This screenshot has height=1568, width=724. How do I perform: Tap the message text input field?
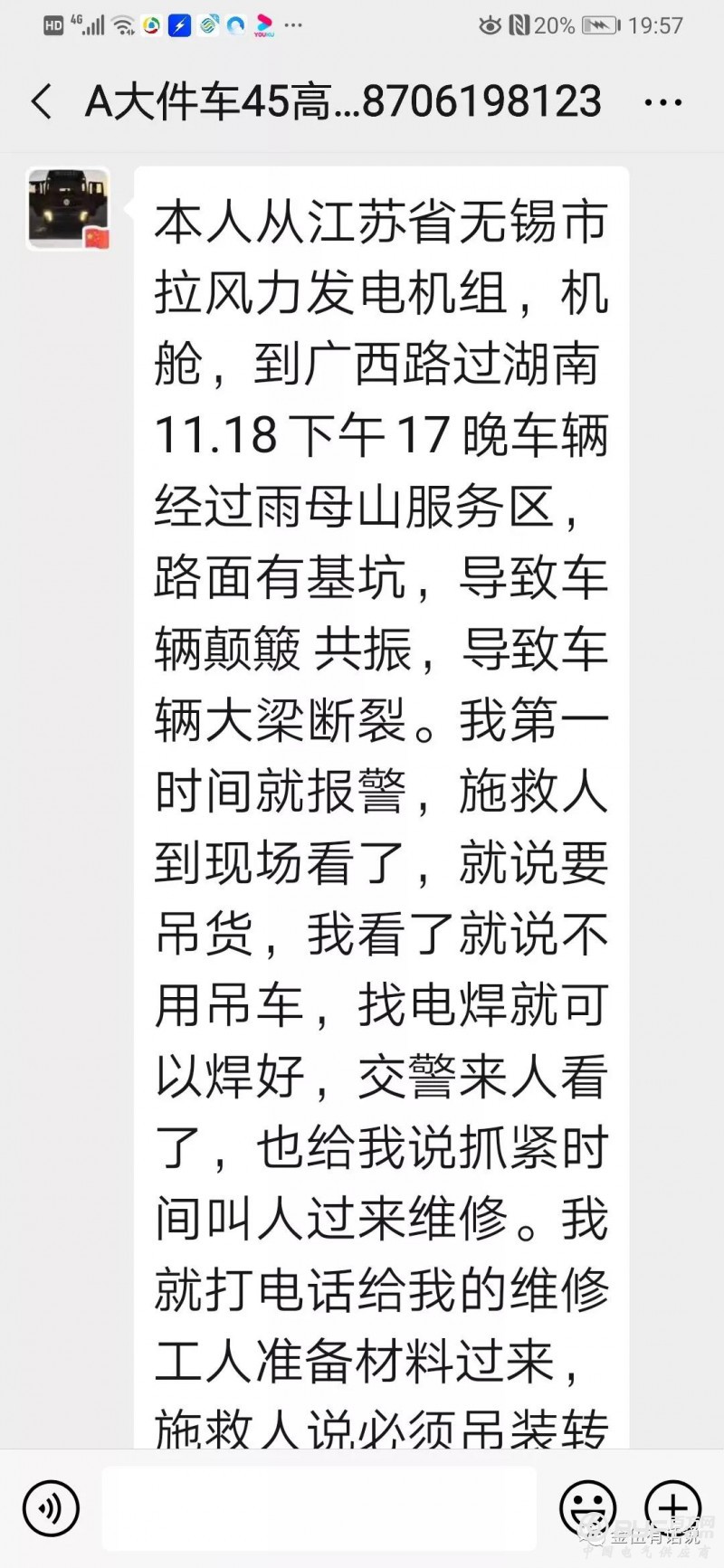click(x=319, y=1508)
